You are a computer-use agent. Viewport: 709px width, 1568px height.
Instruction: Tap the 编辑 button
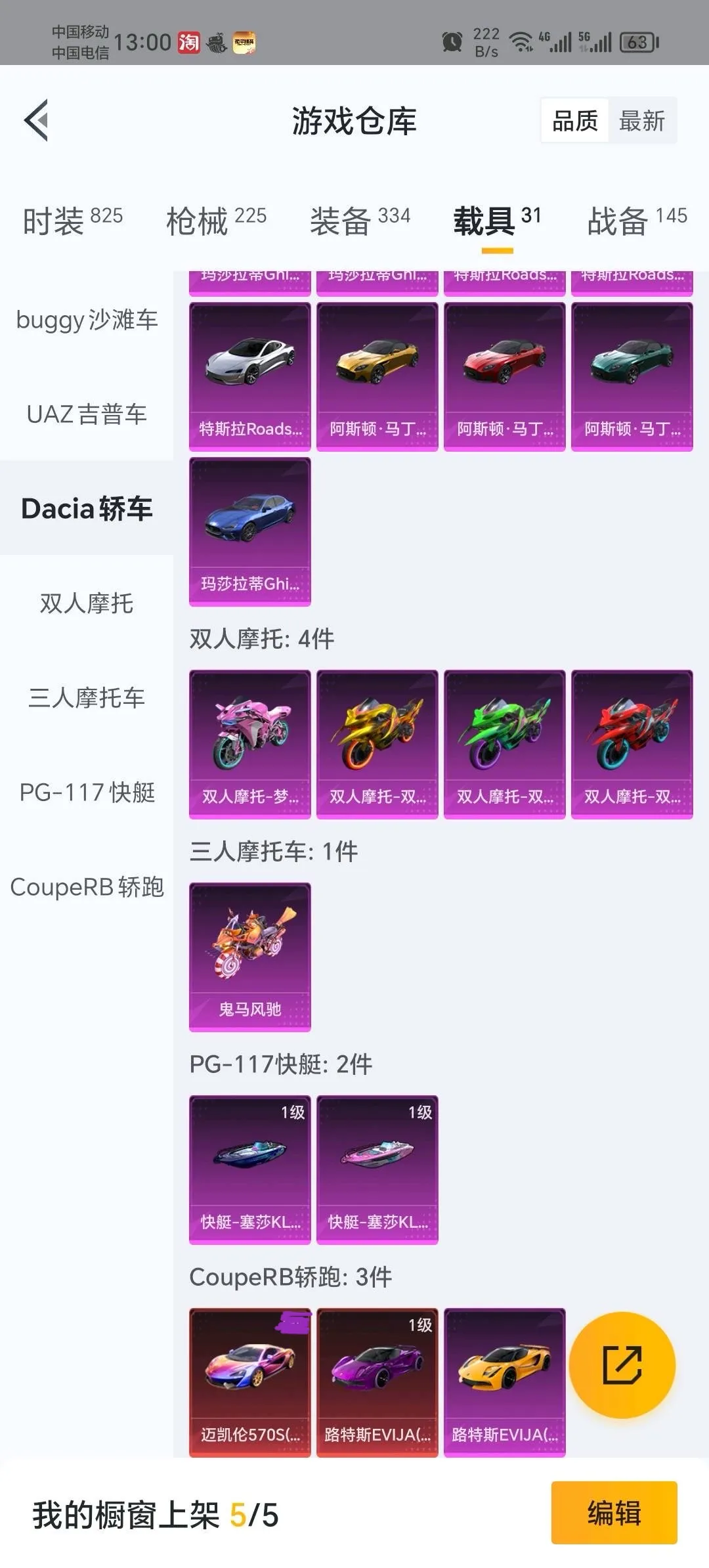614,1513
